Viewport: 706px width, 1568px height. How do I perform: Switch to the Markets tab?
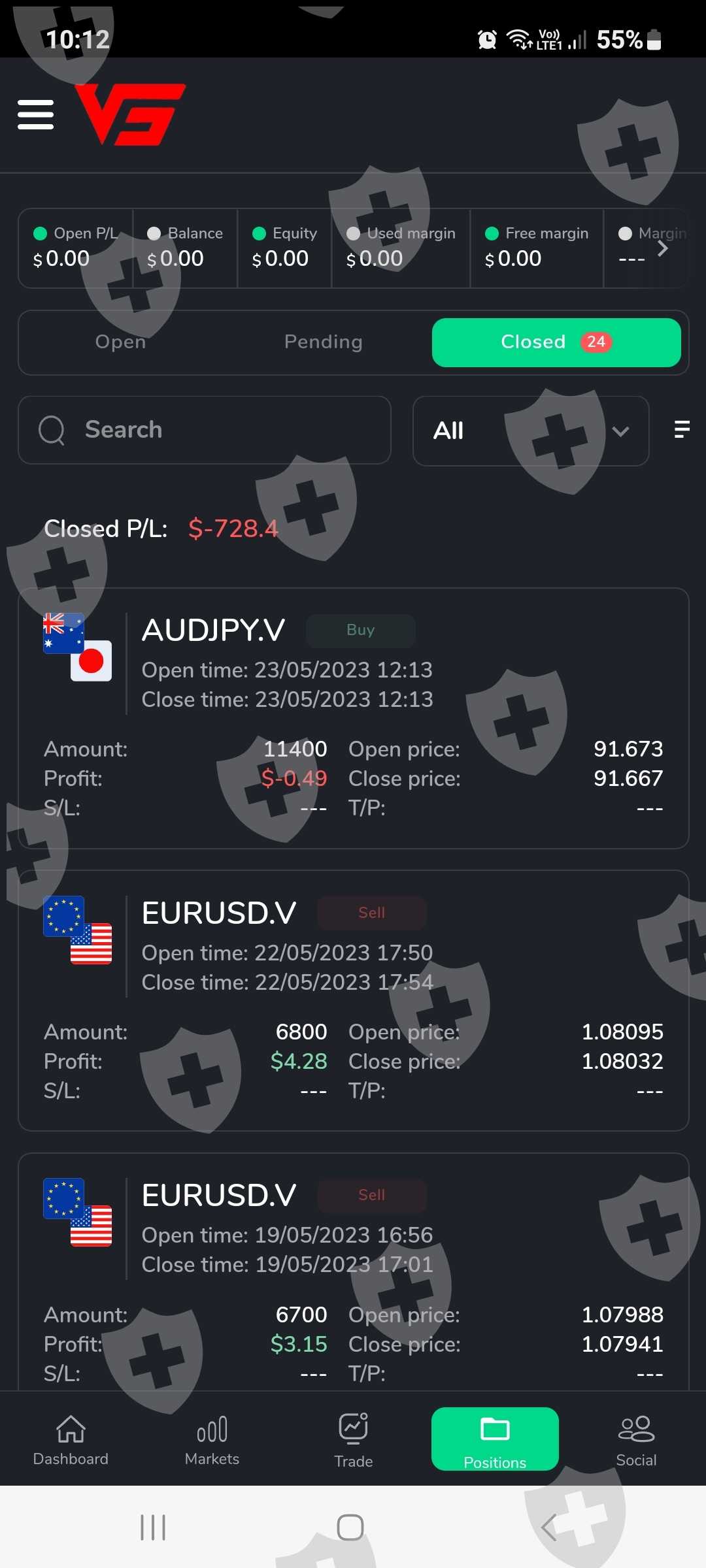tap(212, 1441)
